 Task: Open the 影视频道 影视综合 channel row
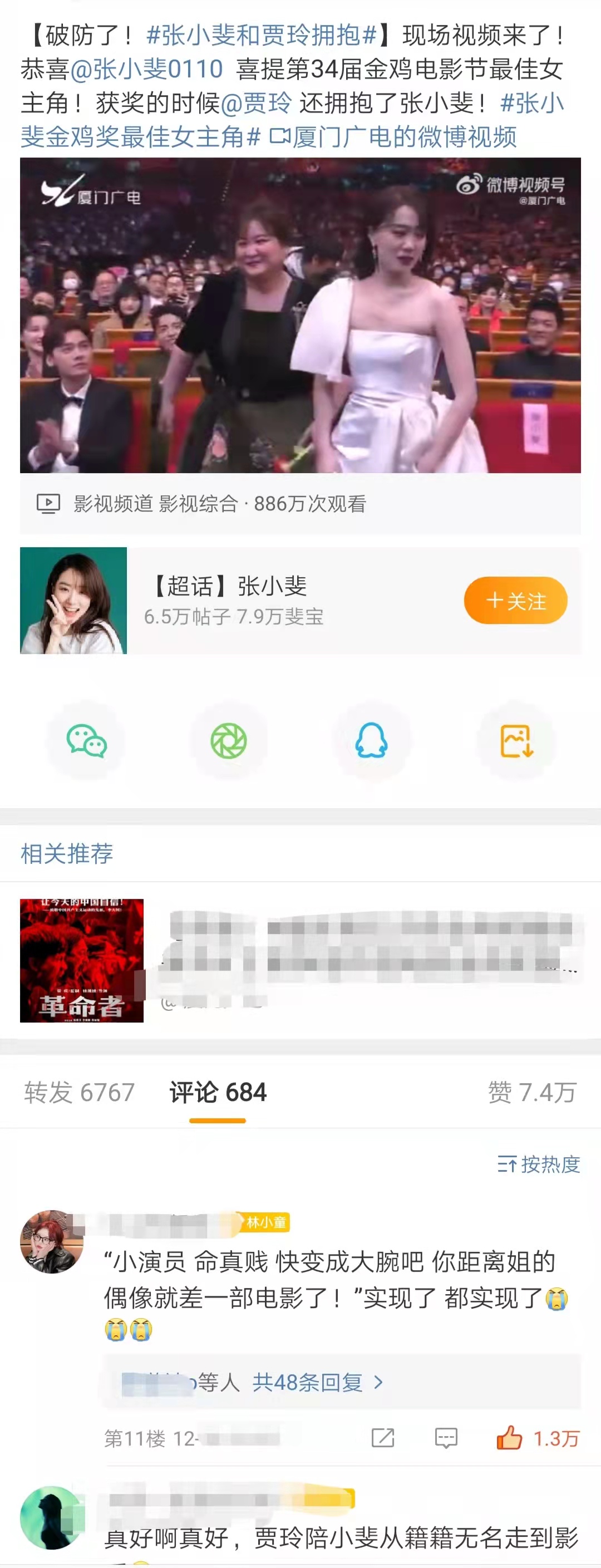point(219,504)
